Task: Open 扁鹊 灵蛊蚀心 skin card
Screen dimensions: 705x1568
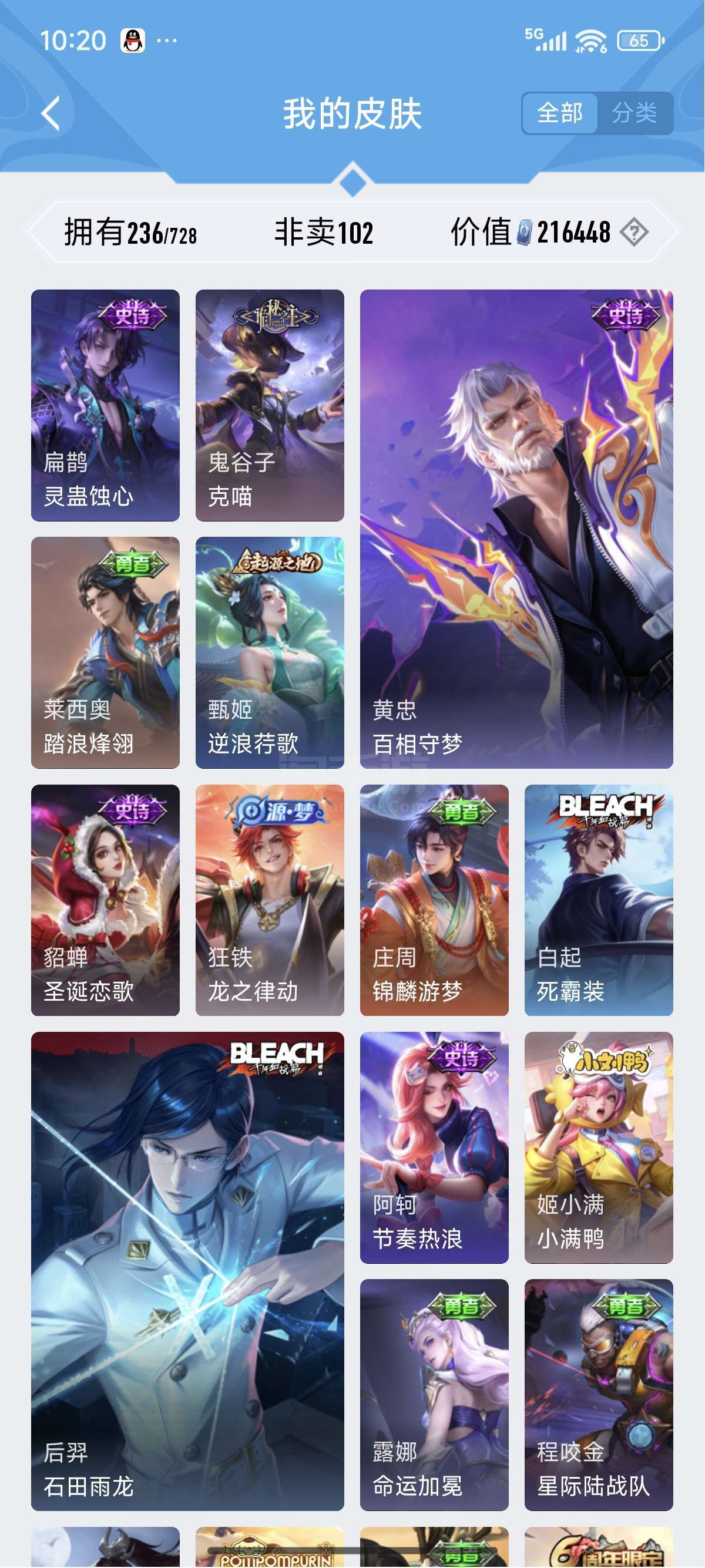Action: 105,405
